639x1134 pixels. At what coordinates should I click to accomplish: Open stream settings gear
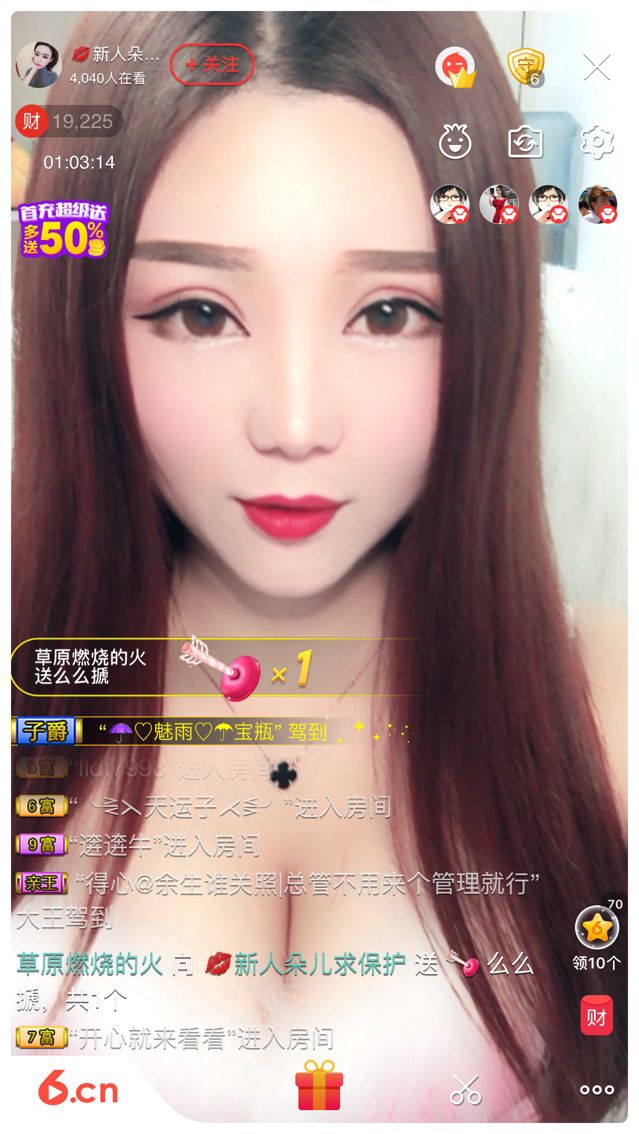click(596, 141)
